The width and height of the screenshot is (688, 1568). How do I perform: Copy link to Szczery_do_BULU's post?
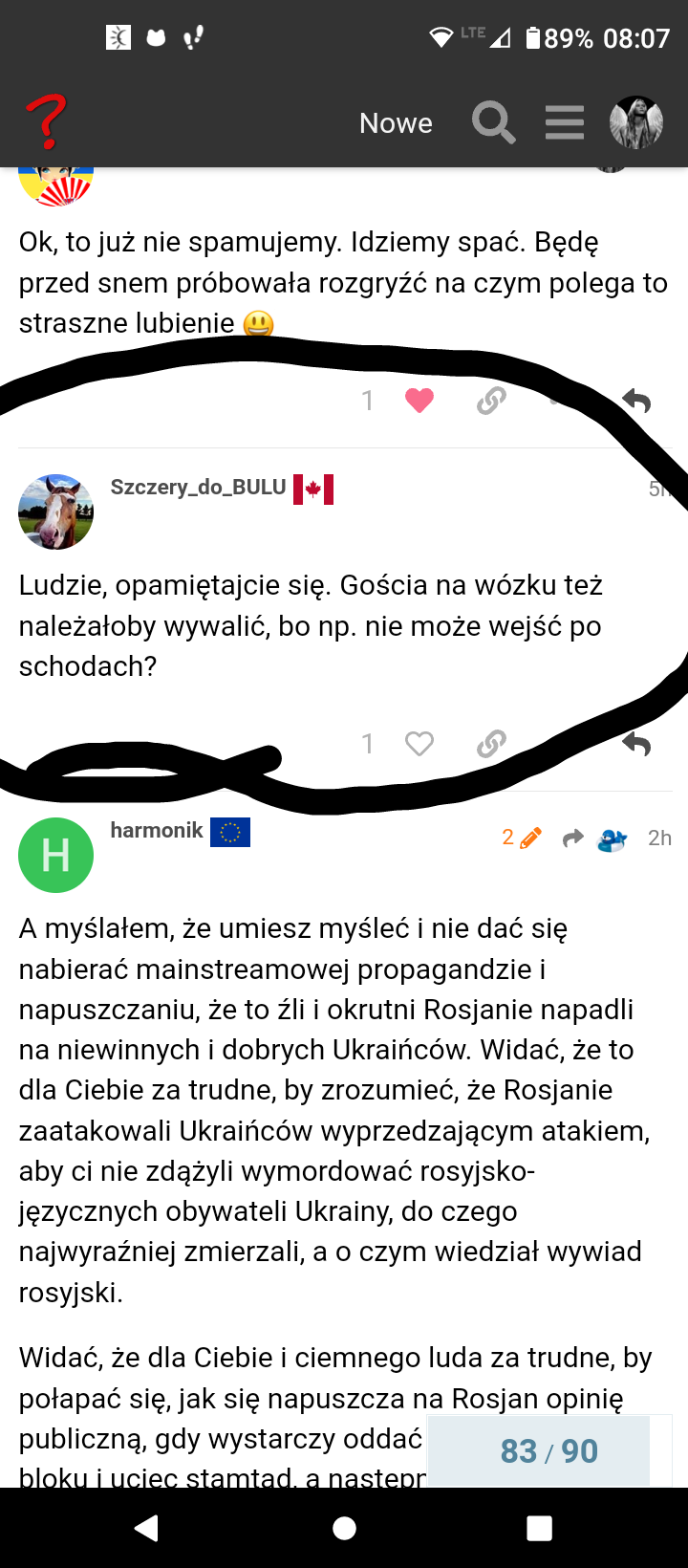pos(491,743)
